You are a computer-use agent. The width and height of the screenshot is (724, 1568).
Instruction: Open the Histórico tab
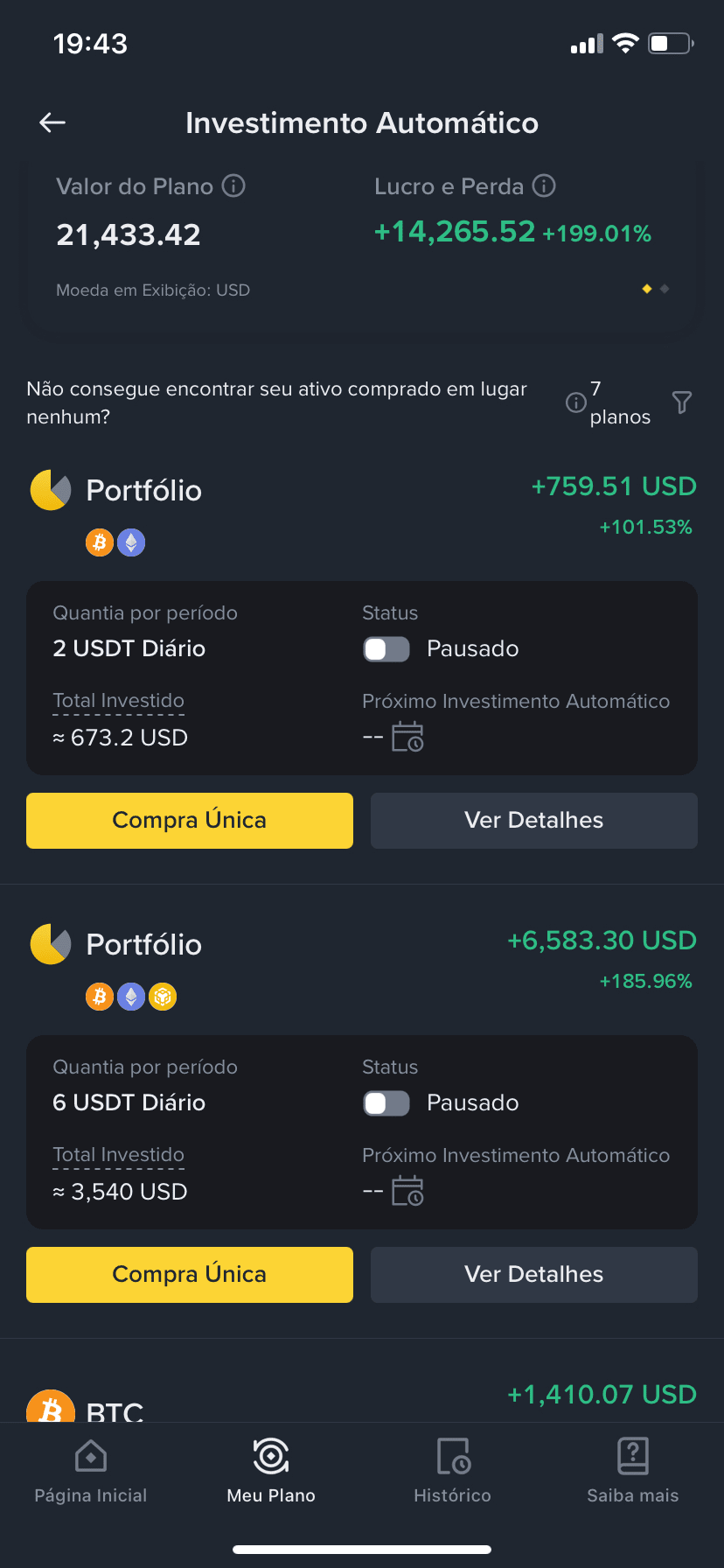453,1471
